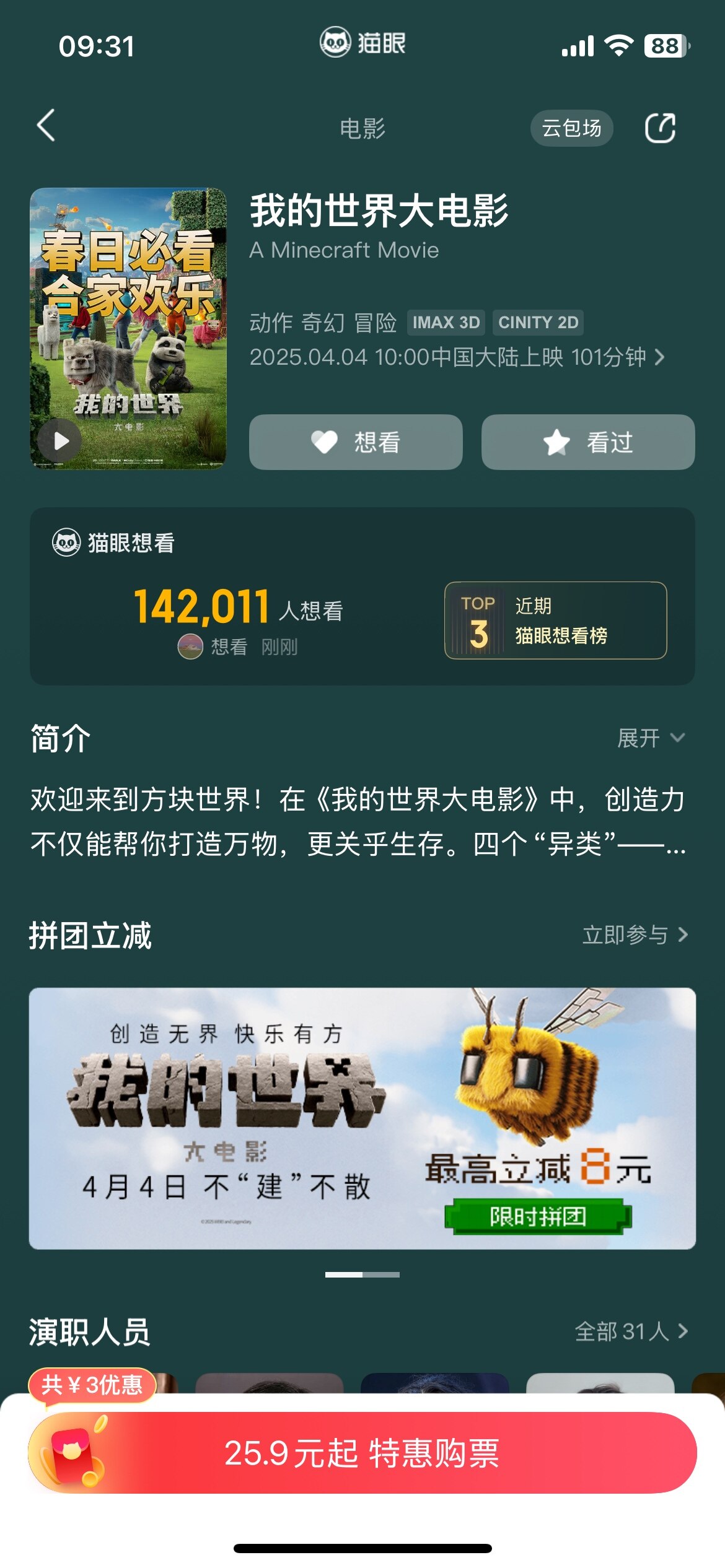The height and width of the screenshot is (1568, 725).
Task: Open release date and runtime details
Action: point(457,357)
